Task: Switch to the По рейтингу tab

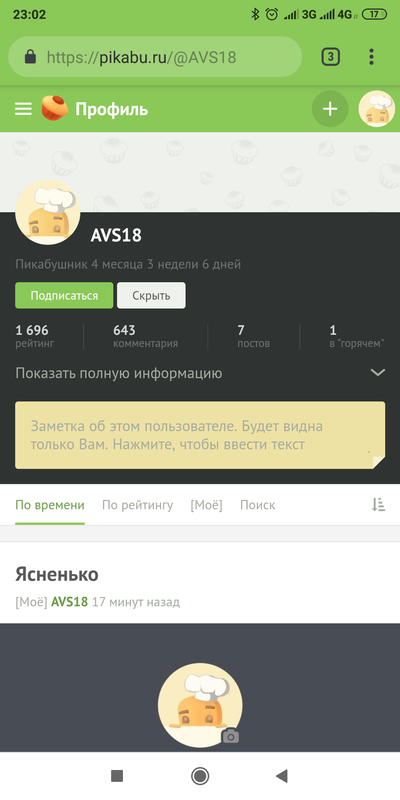Action: point(138,505)
